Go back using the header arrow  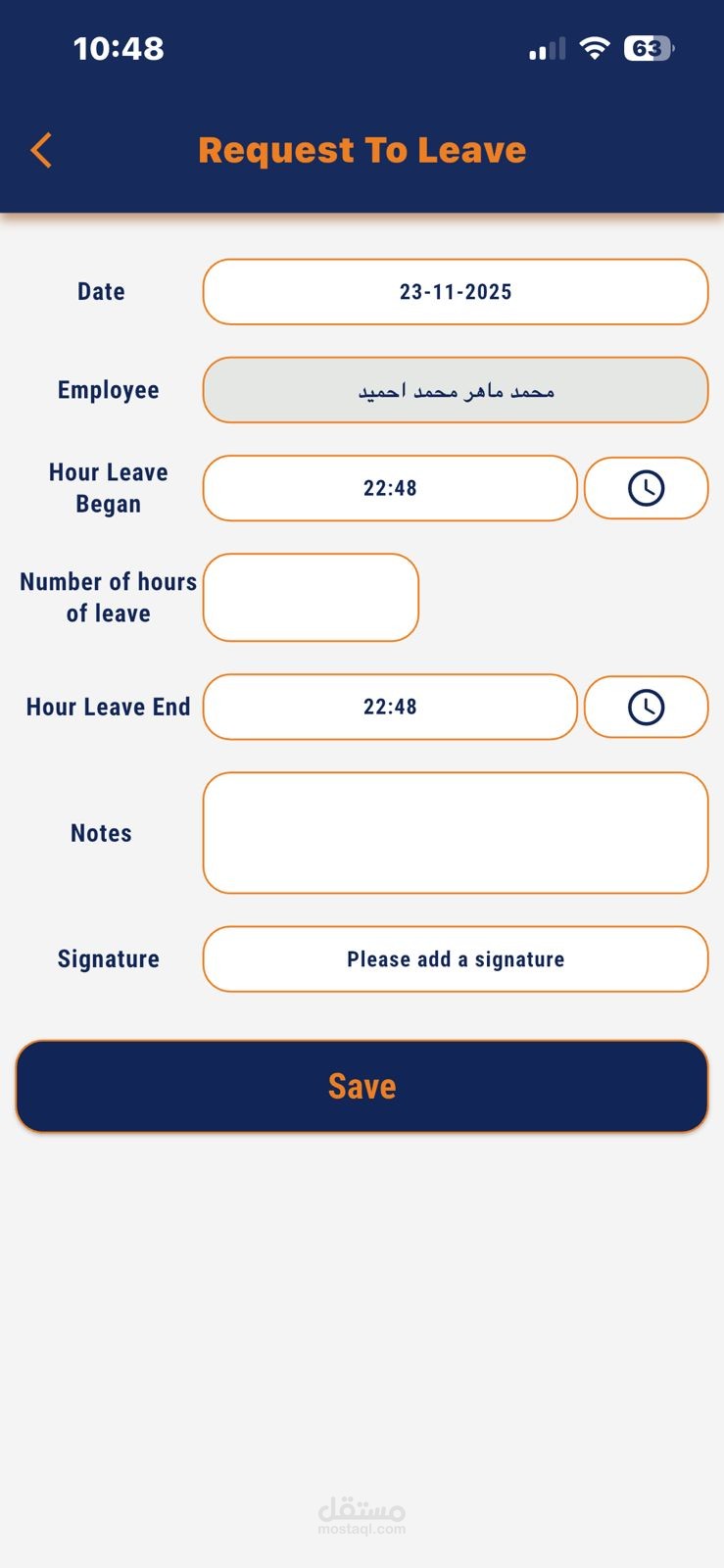[41, 151]
